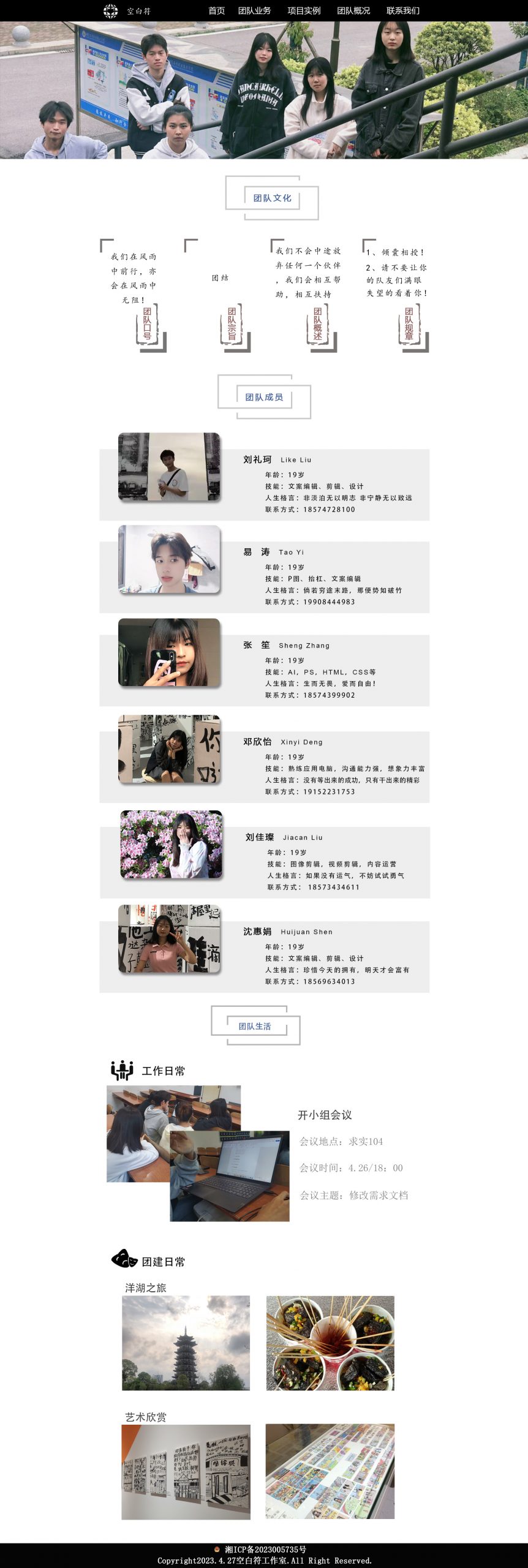Go to 团队业务 in the top navigation
Screen dimensions: 528x1568
[x=254, y=10]
